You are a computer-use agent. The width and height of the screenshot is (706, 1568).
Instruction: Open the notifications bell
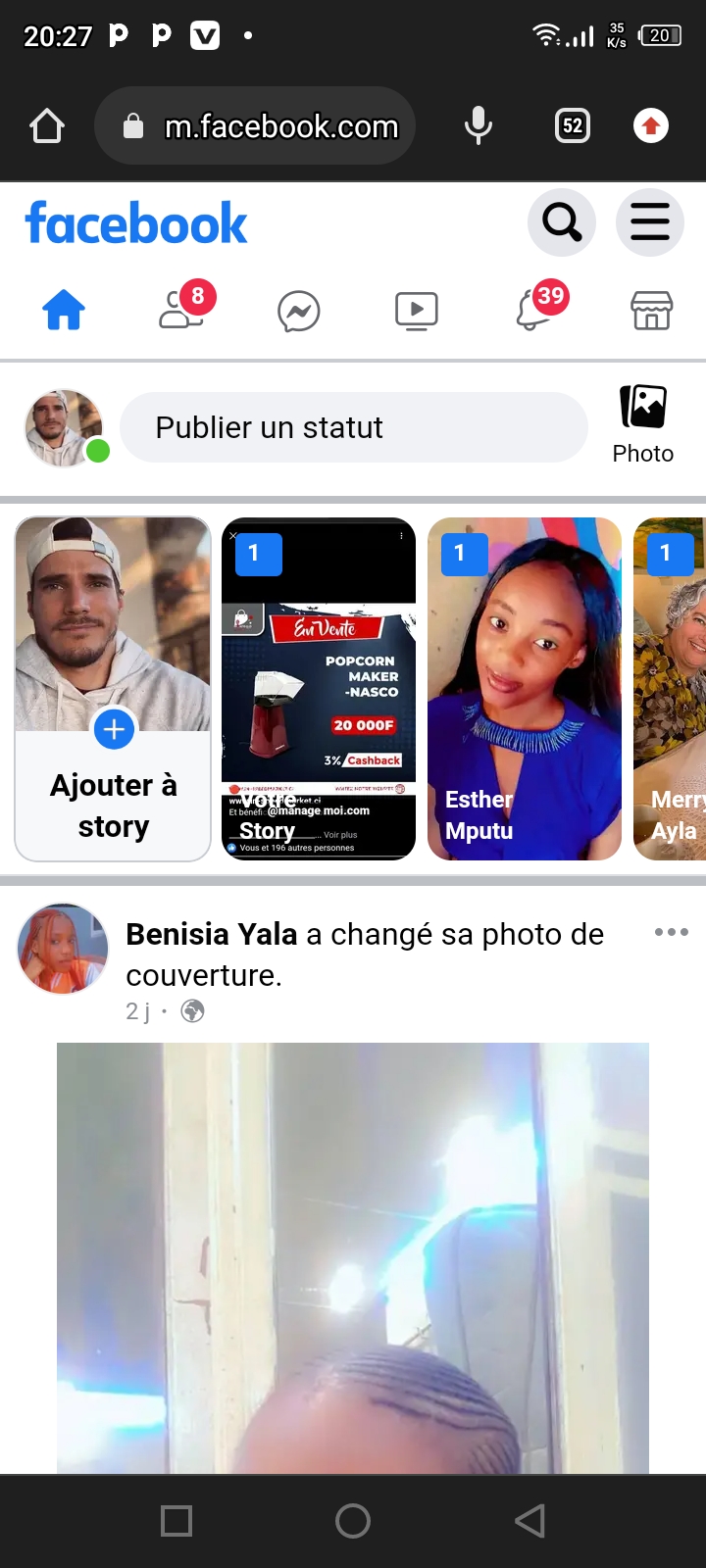(x=535, y=312)
